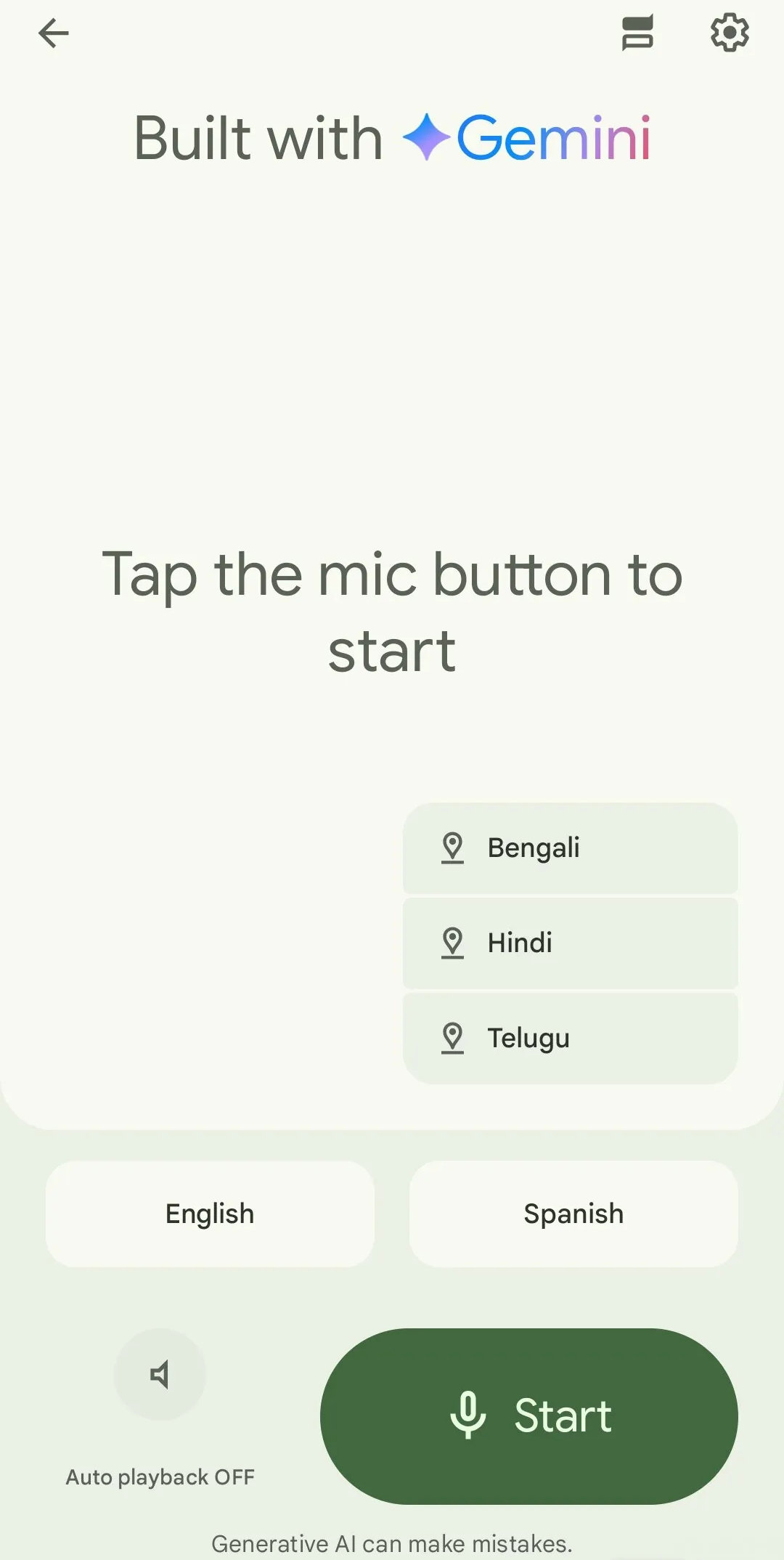Image resolution: width=784 pixels, height=1560 pixels.
Task: Pick Telugu from the nearby languages
Action: 570,1039
